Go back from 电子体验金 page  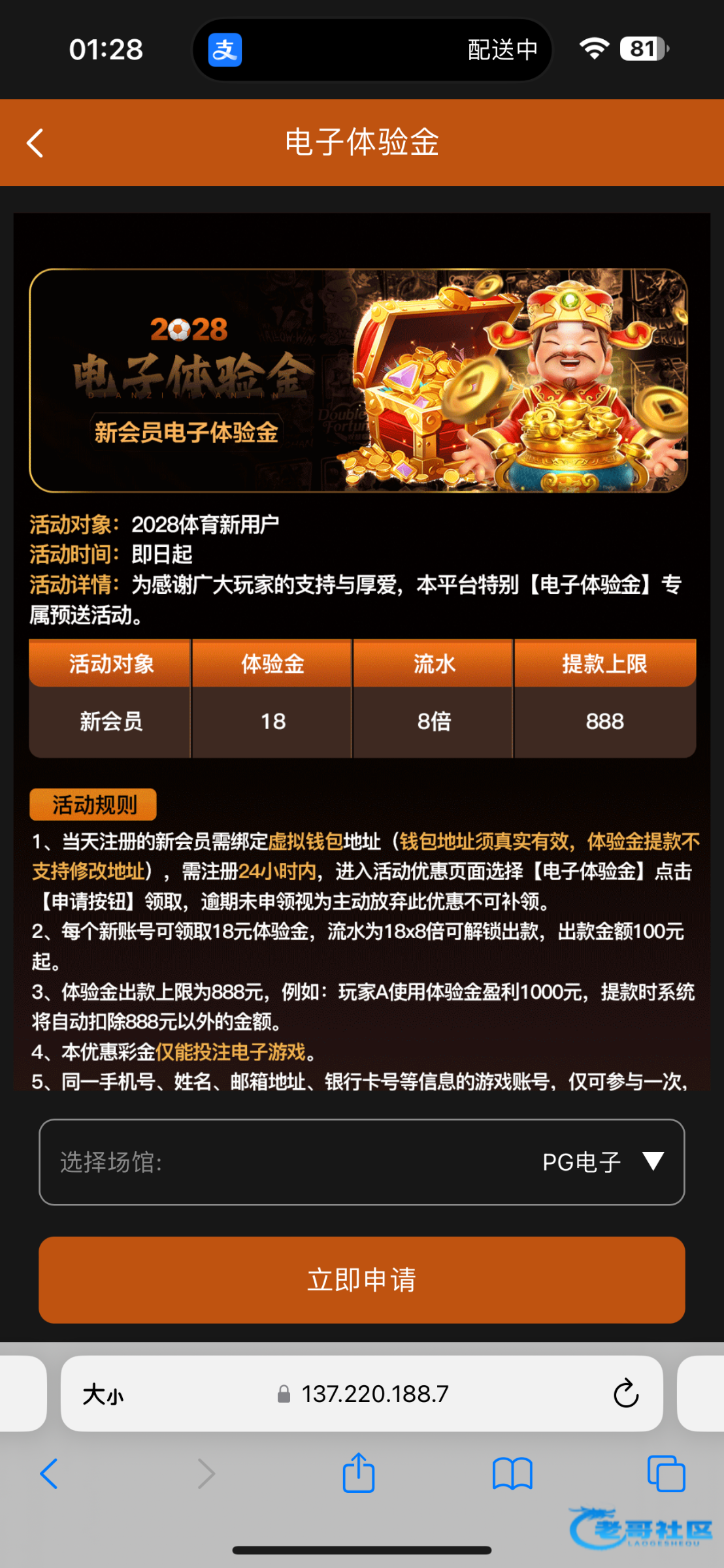pos(35,143)
